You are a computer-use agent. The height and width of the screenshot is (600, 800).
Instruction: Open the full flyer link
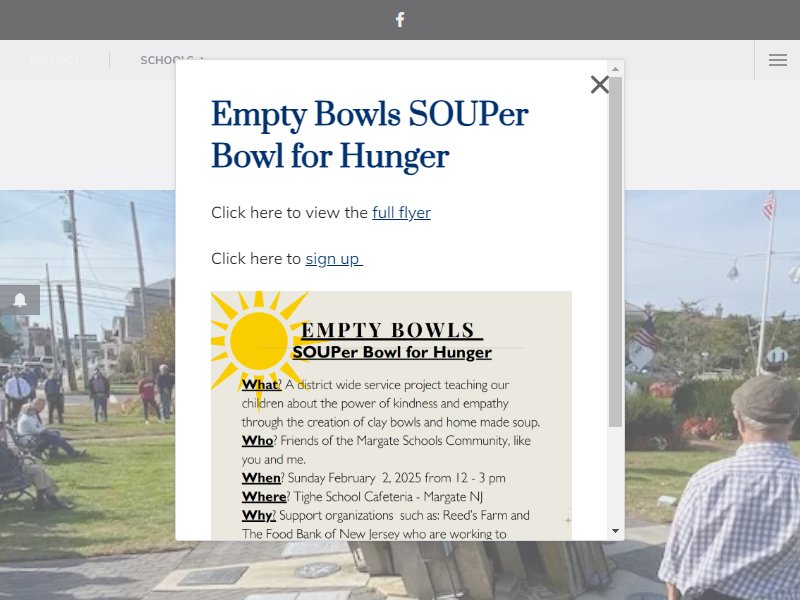tap(401, 213)
